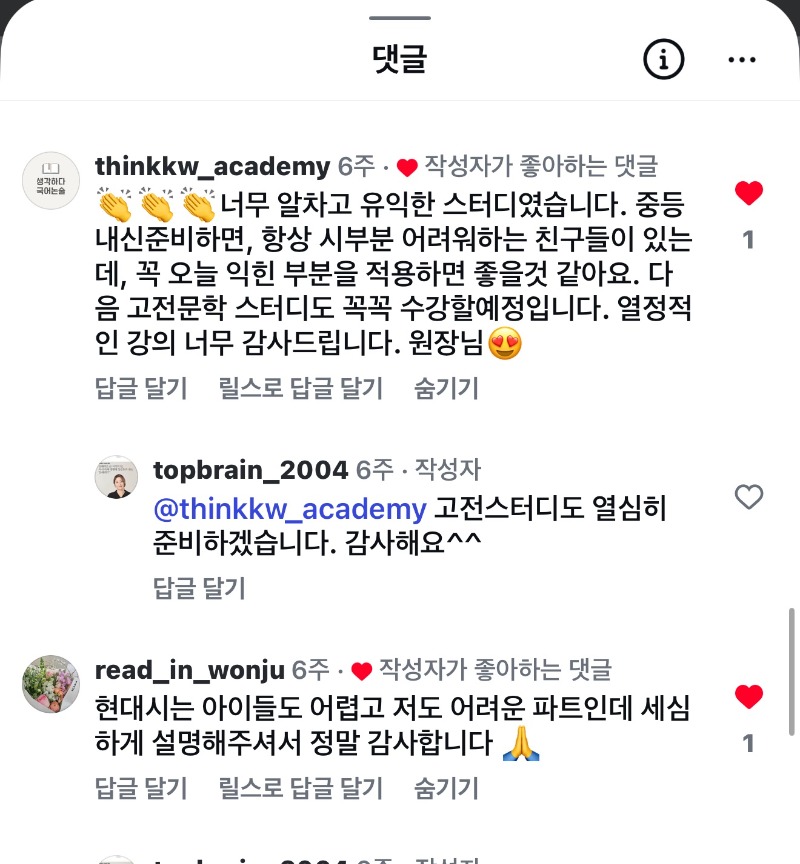
Task: Tap 답글 달기 under thinkkw_academy's comment
Action: [141, 388]
